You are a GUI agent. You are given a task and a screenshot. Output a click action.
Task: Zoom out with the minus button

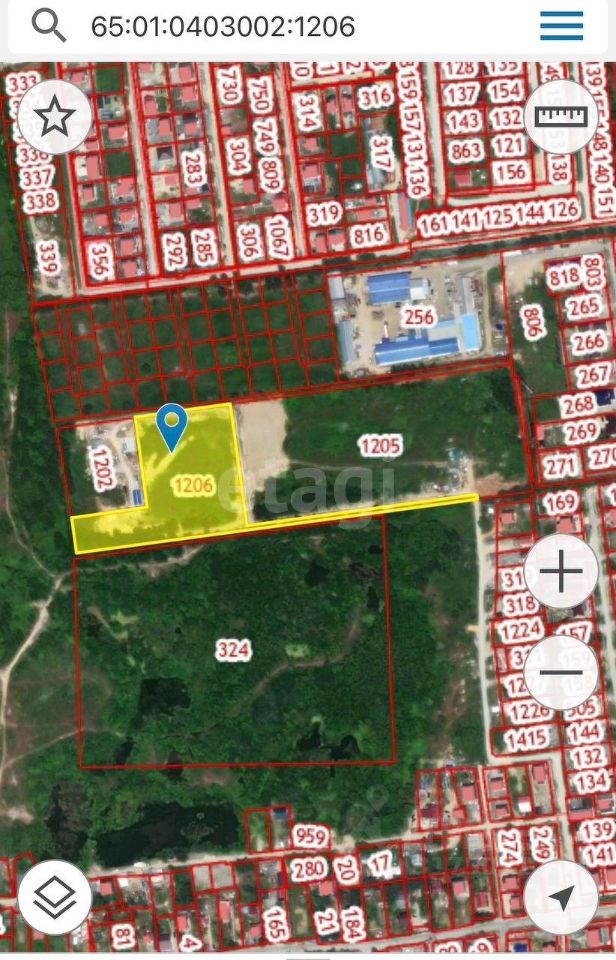pyautogui.click(x=561, y=672)
